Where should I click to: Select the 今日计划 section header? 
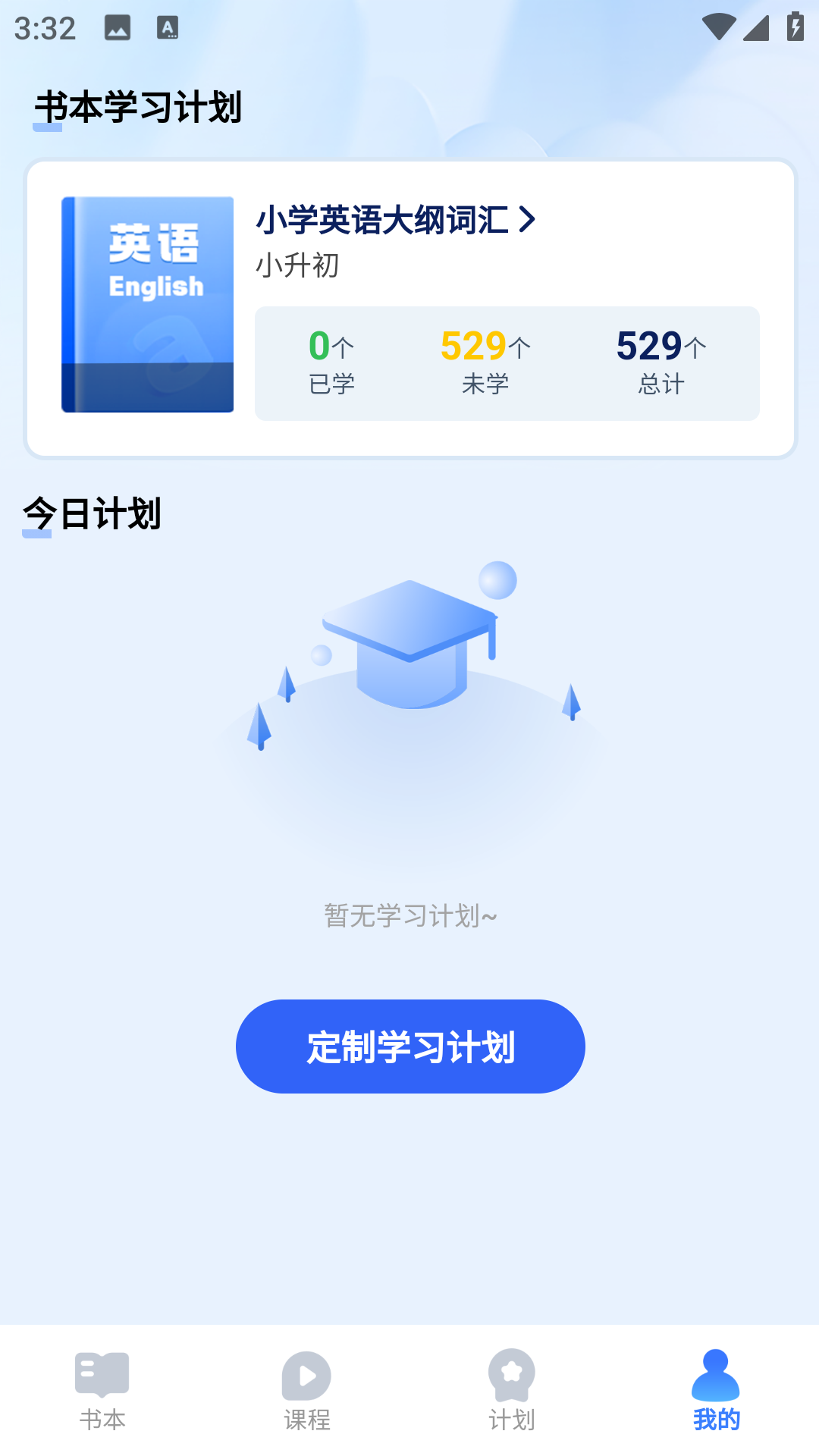coord(93,515)
